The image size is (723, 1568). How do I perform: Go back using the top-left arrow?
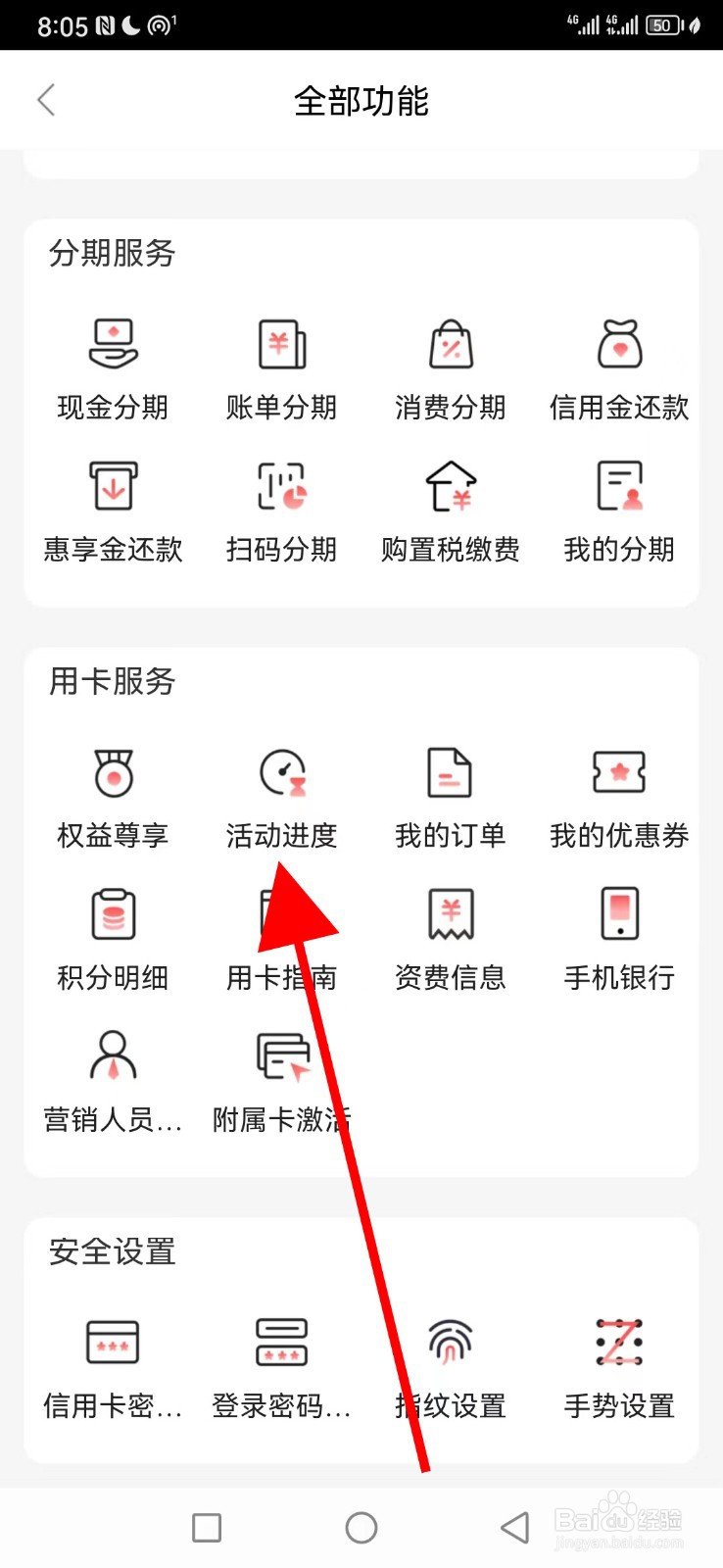point(46,100)
